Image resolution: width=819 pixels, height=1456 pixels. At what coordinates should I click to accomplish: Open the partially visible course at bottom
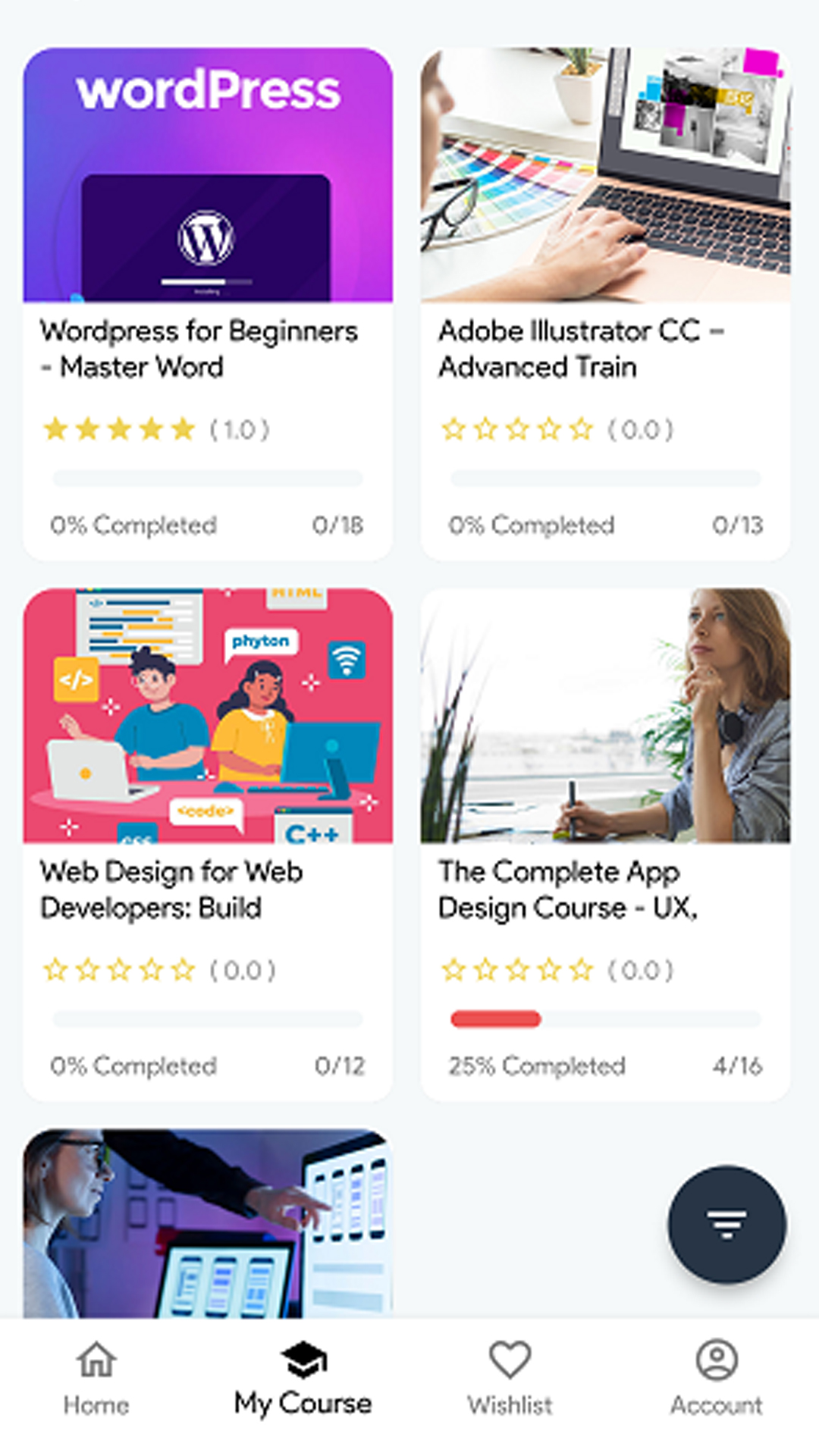207,1222
